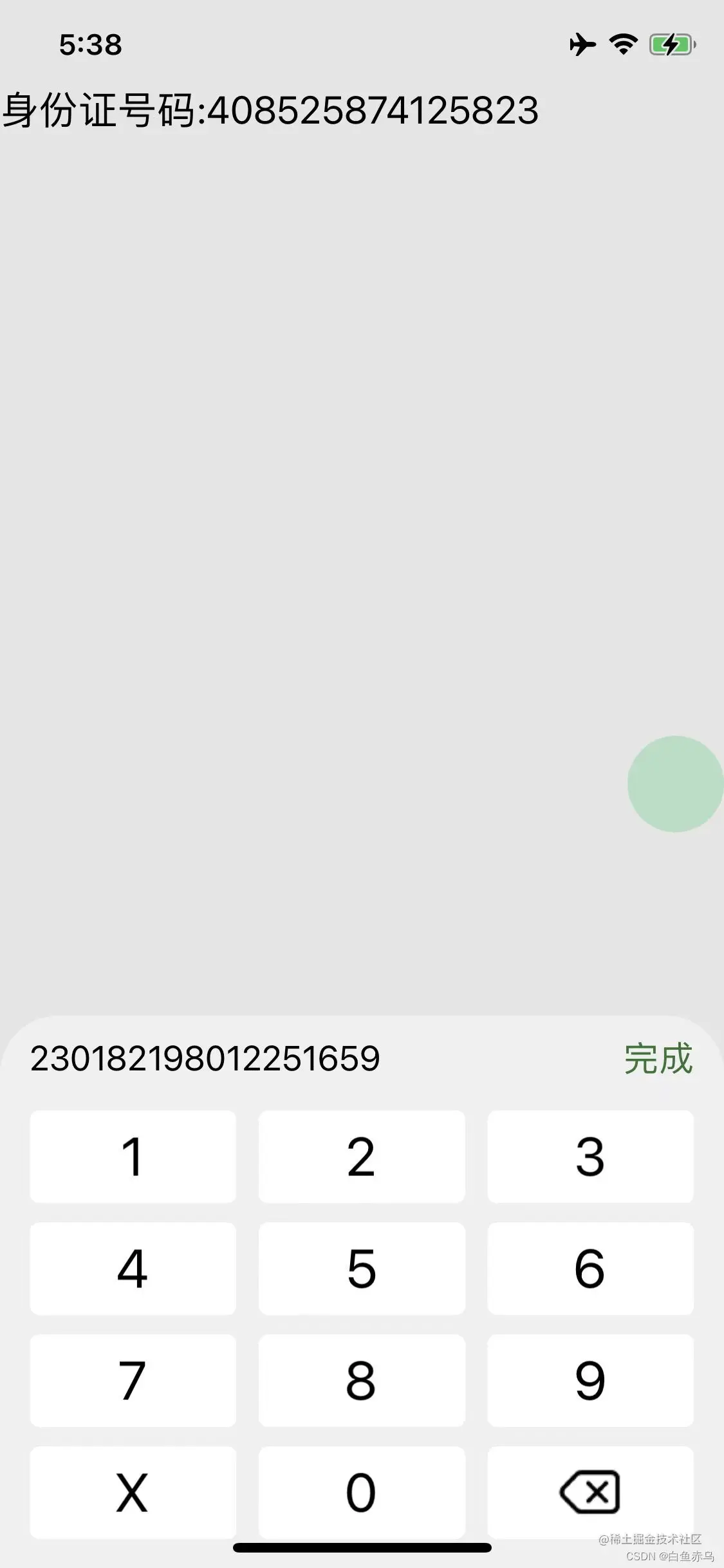The height and width of the screenshot is (1568, 724).
Task: Tap the 9 key
Action: click(590, 1381)
